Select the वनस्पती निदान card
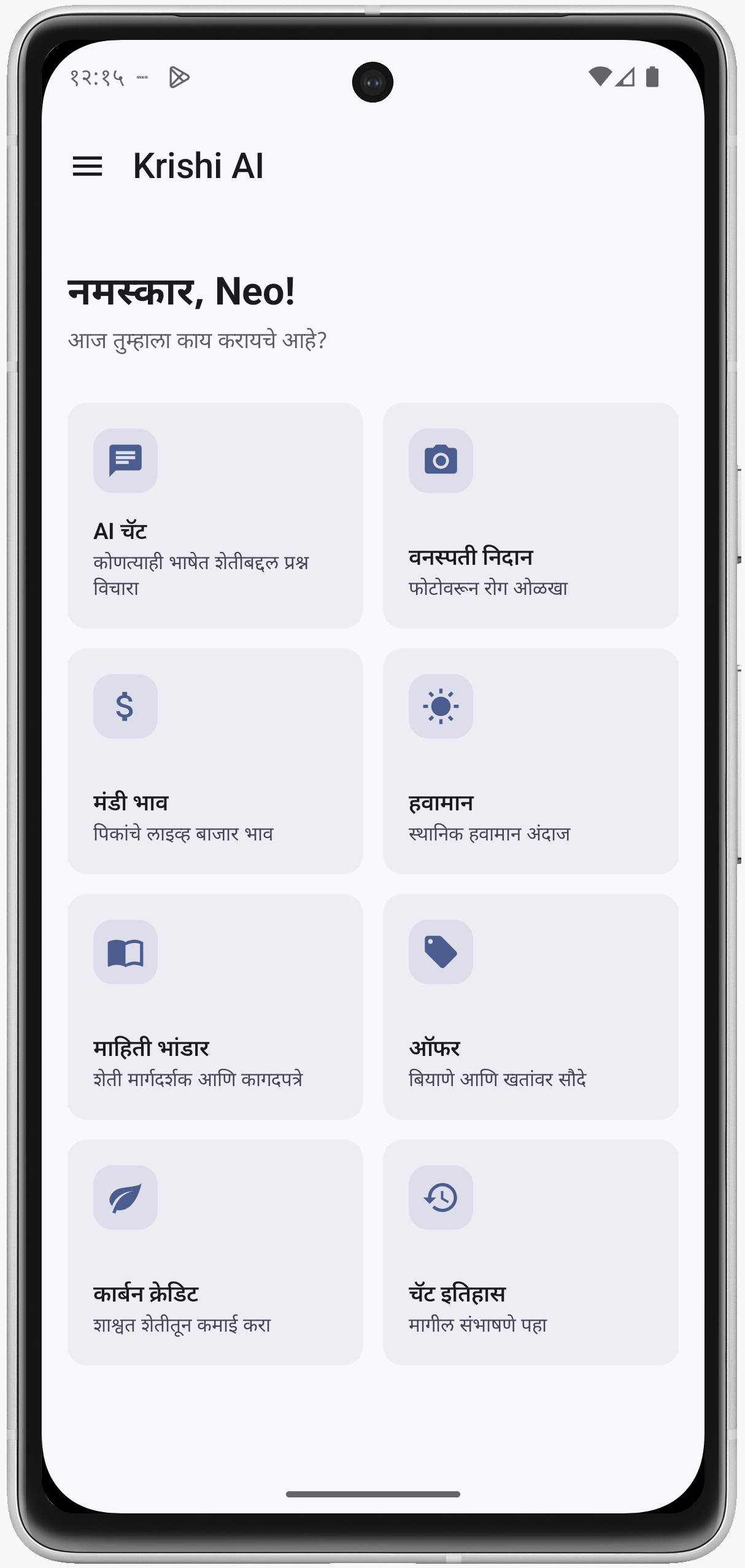The height and width of the screenshot is (1568, 745). pos(530,515)
